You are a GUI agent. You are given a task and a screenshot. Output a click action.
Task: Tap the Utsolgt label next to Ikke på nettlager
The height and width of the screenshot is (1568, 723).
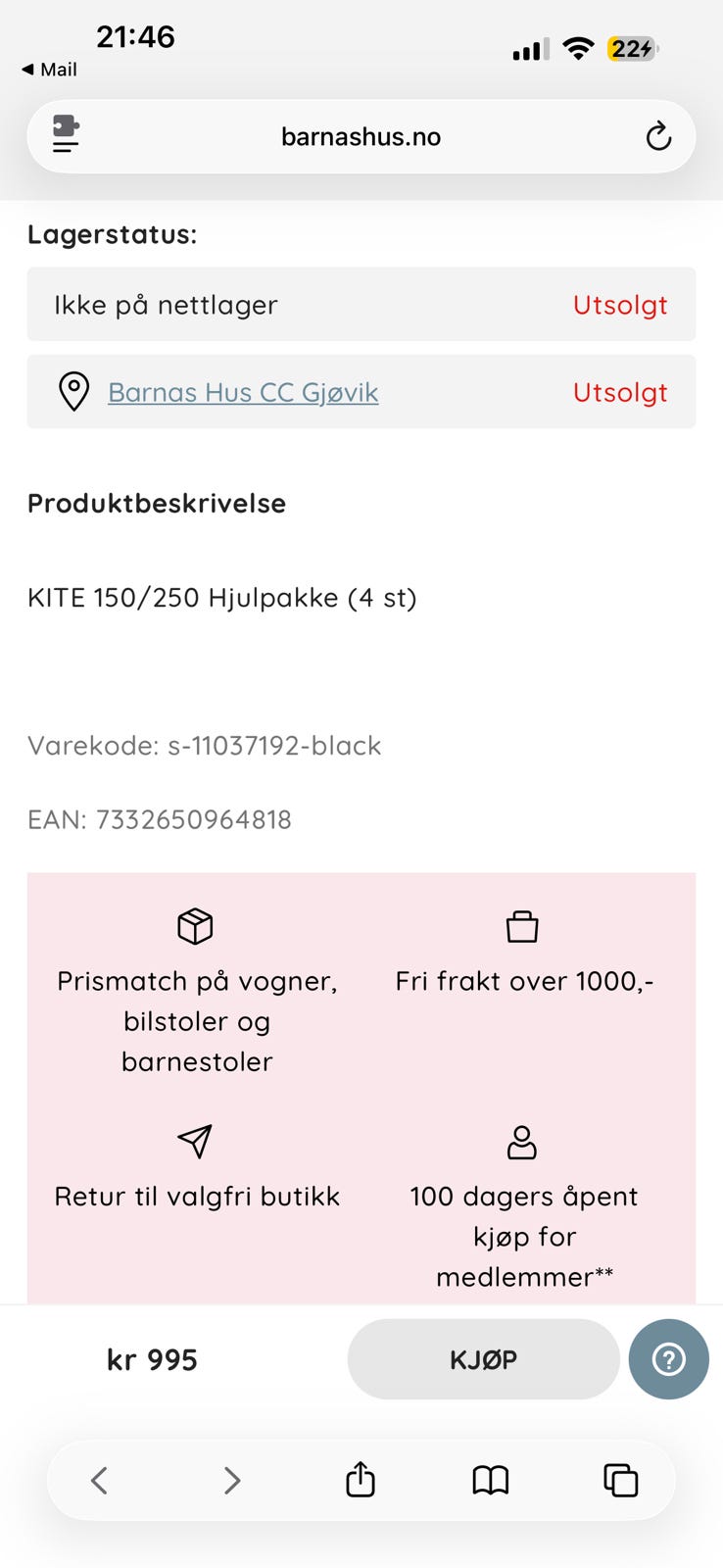point(620,304)
